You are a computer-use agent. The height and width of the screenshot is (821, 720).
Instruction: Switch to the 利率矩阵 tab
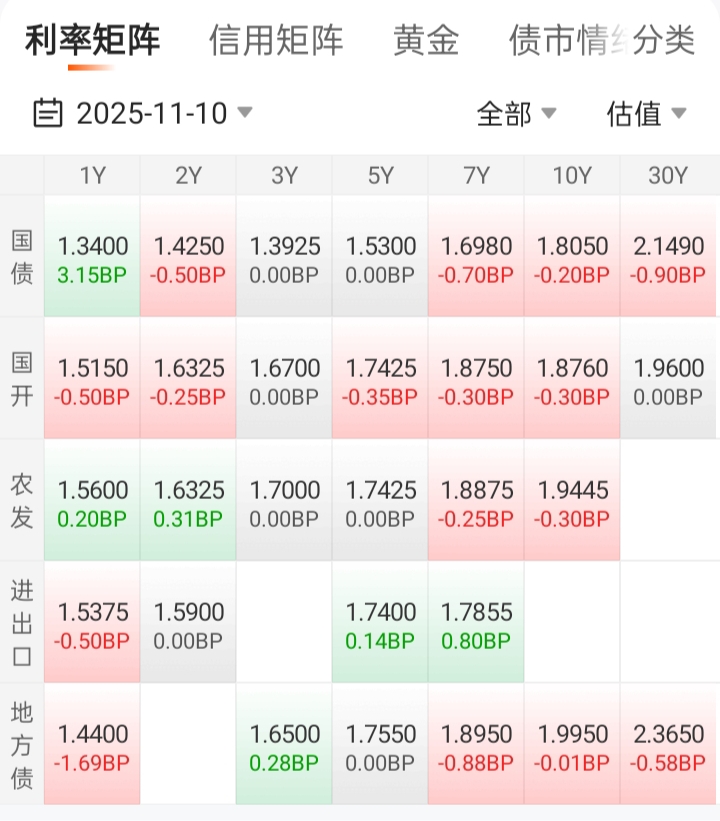pos(92,41)
